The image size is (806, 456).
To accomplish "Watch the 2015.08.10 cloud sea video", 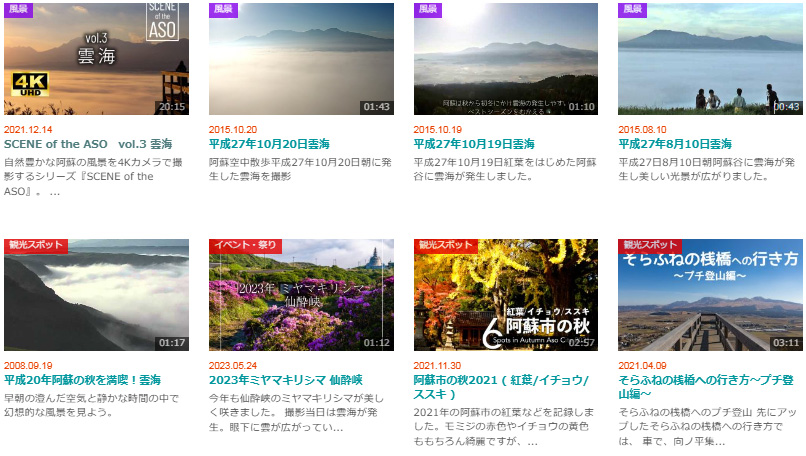I will [710, 58].
